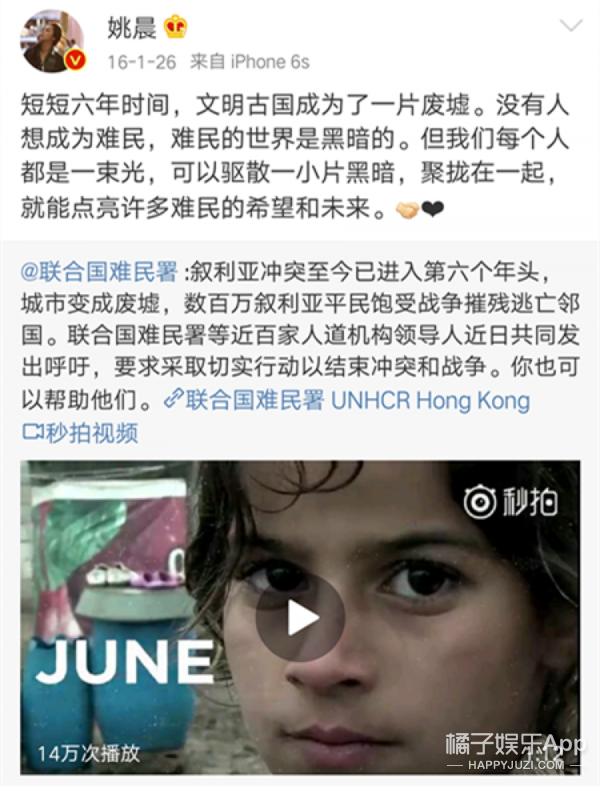The image size is (600, 786).
Task: Open the 秒拍视频 video link
Action: coord(81,433)
